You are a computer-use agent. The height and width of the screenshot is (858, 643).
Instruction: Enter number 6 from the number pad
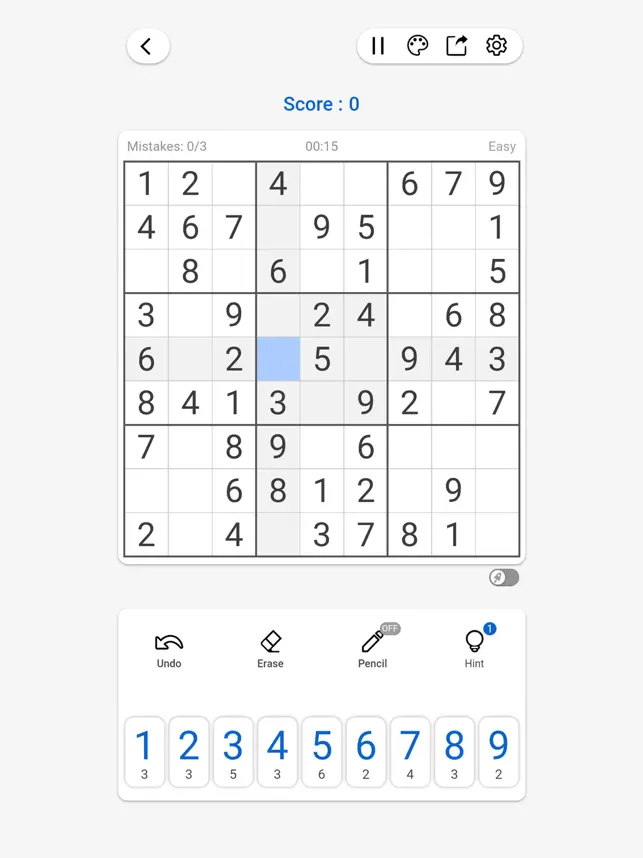(x=366, y=751)
